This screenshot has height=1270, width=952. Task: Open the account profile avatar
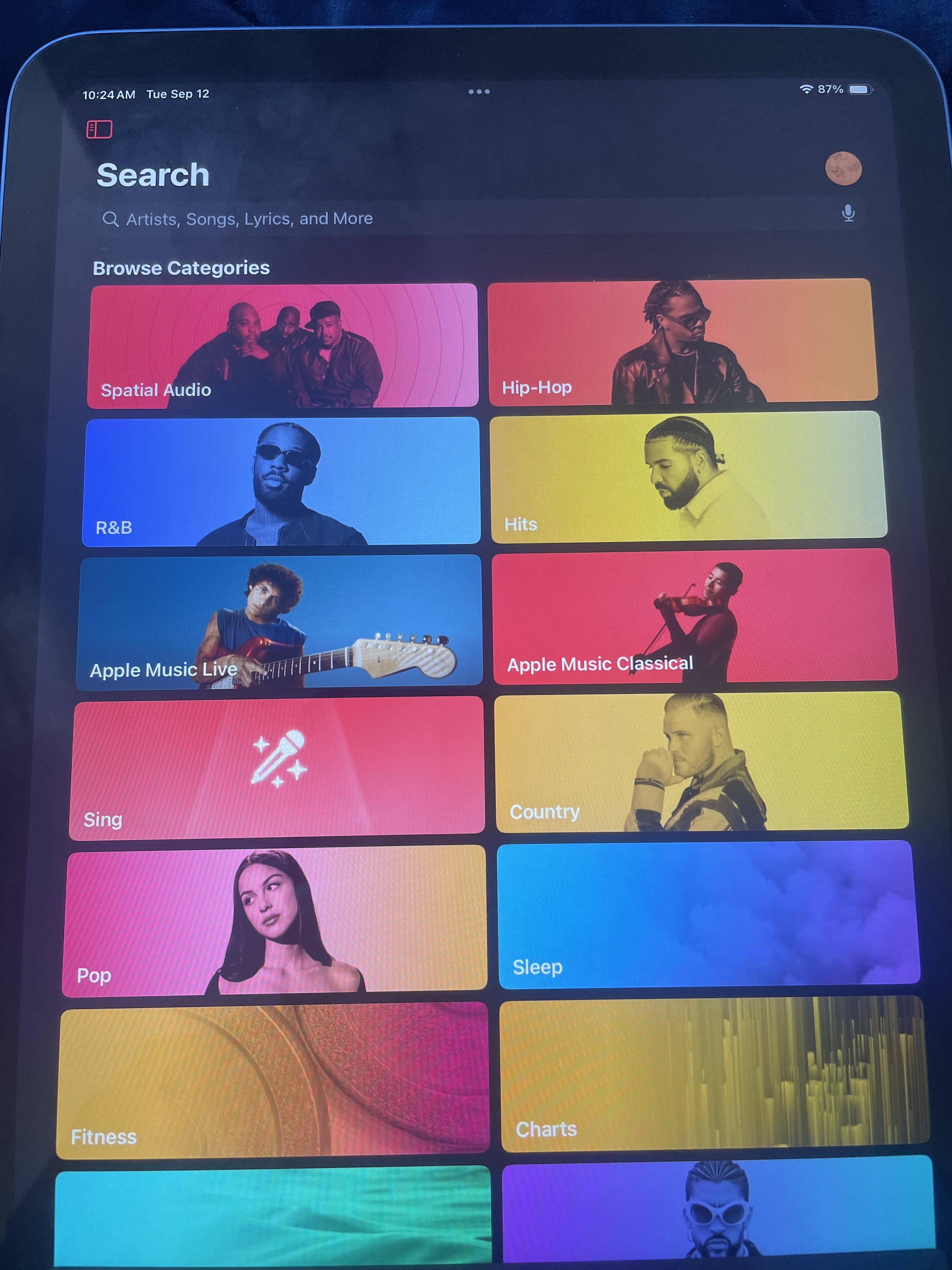click(843, 168)
